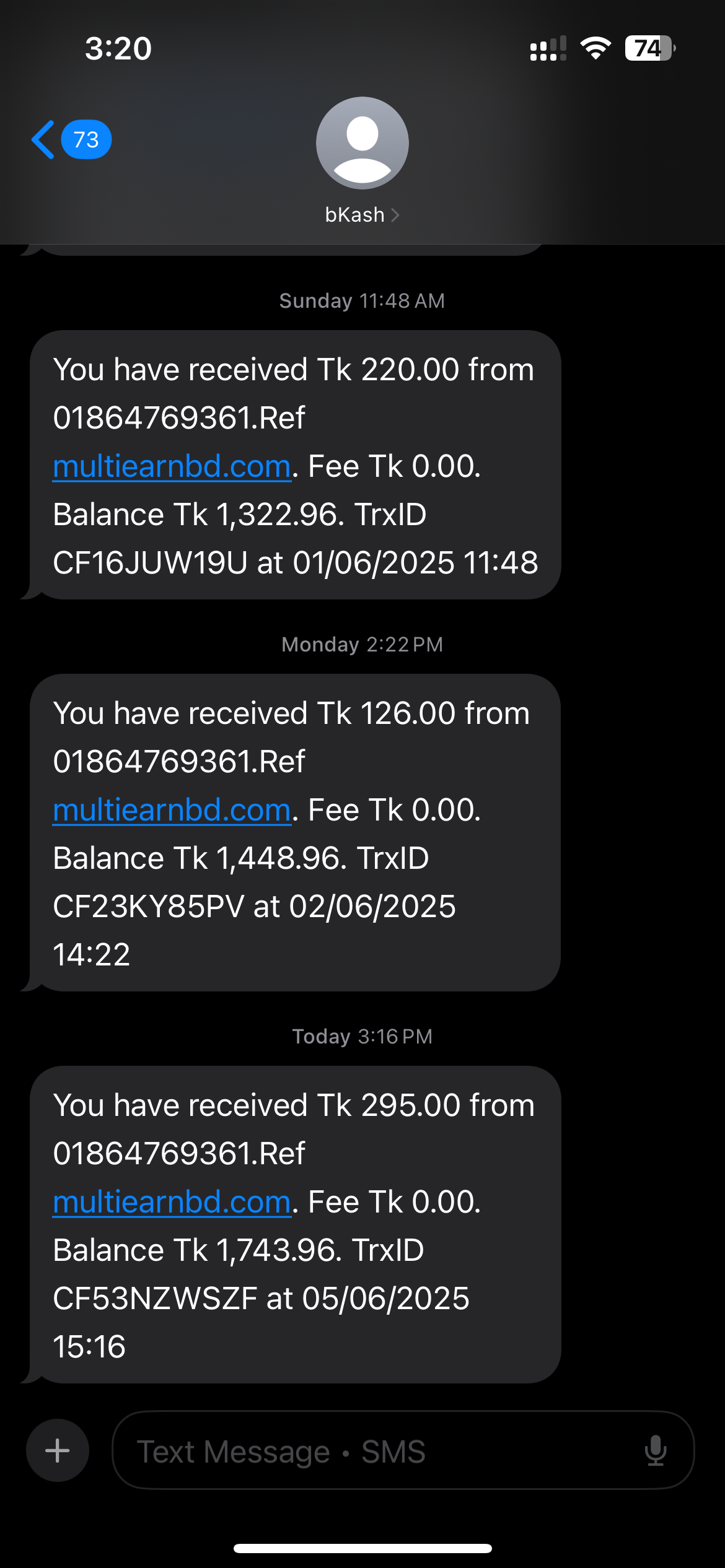Tap the plus button to add attachments
725x1568 pixels.
(58, 1450)
